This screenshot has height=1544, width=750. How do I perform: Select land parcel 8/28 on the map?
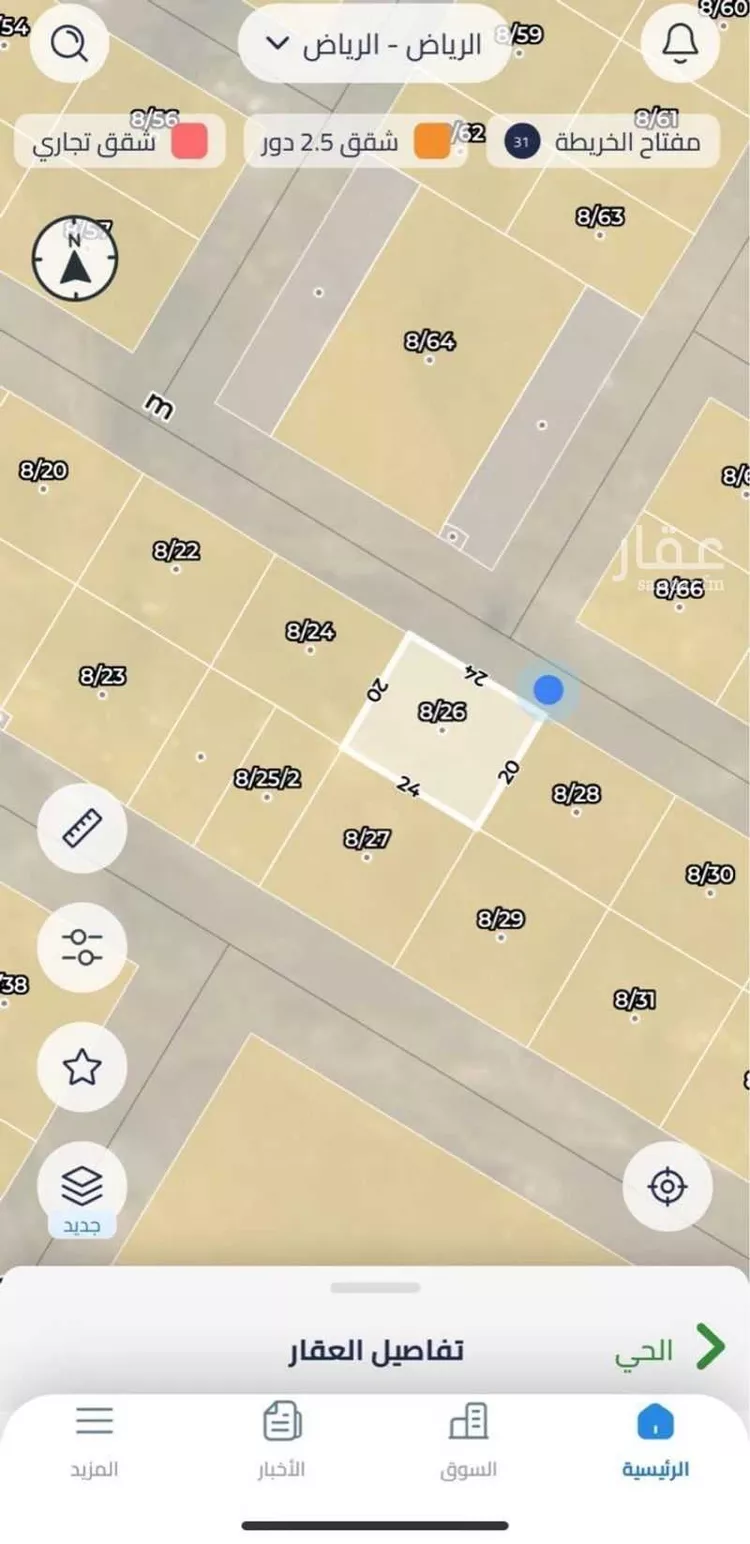point(576,797)
